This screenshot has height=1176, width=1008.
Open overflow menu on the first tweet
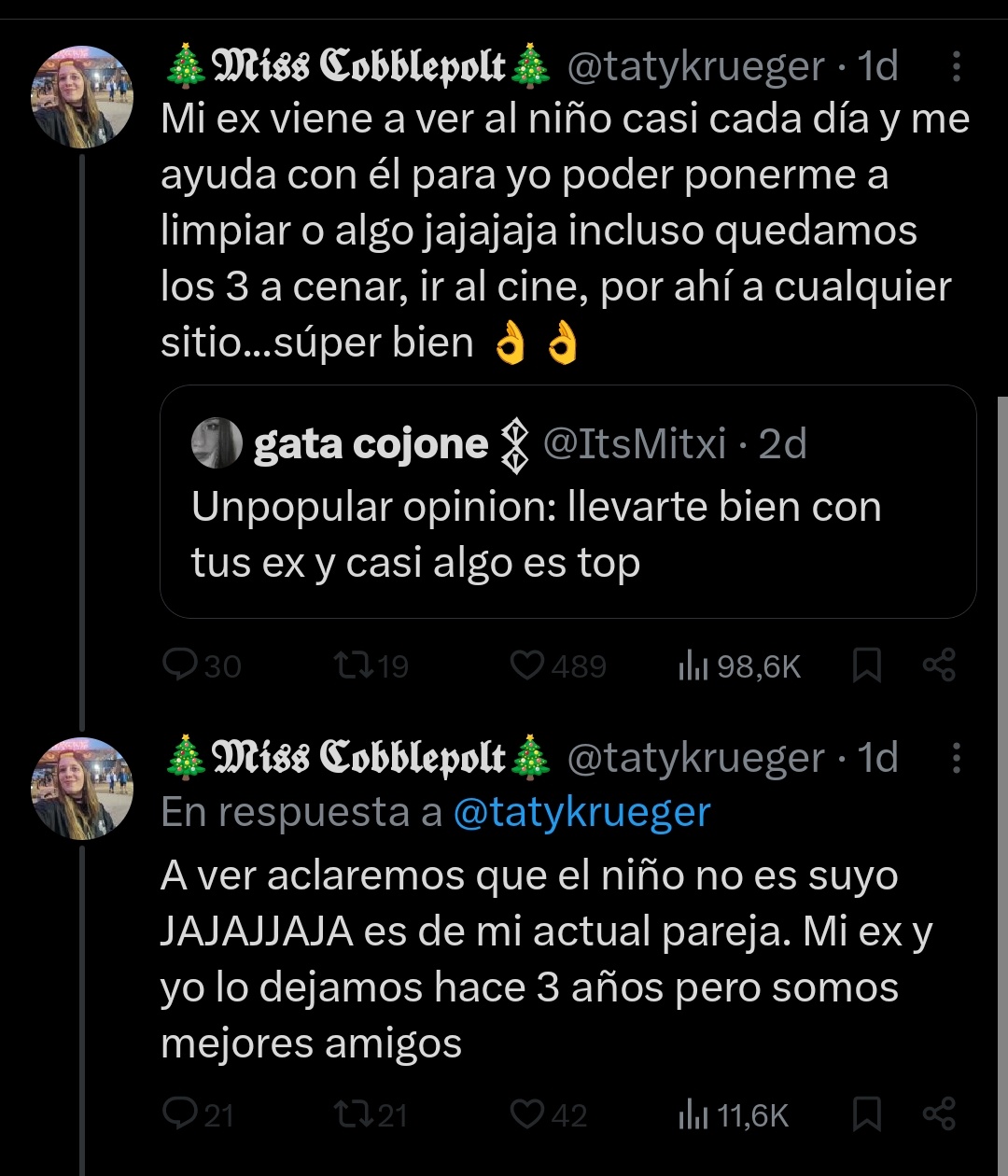[956, 67]
